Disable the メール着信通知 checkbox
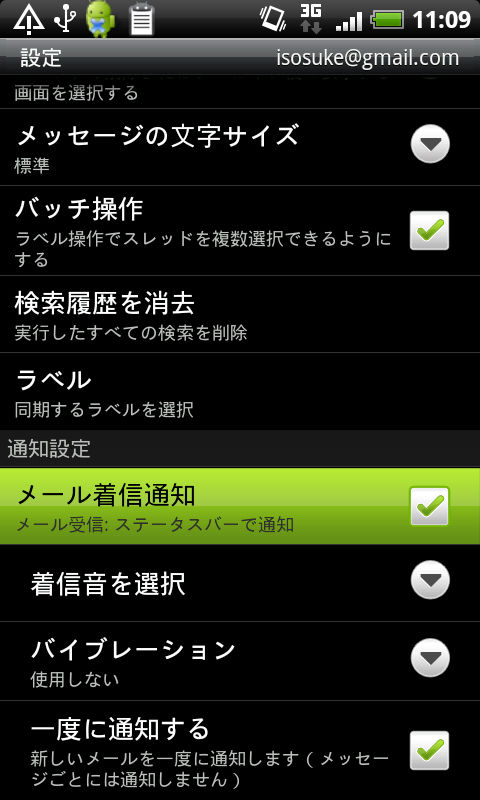The width and height of the screenshot is (480, 800). point(430,506)
